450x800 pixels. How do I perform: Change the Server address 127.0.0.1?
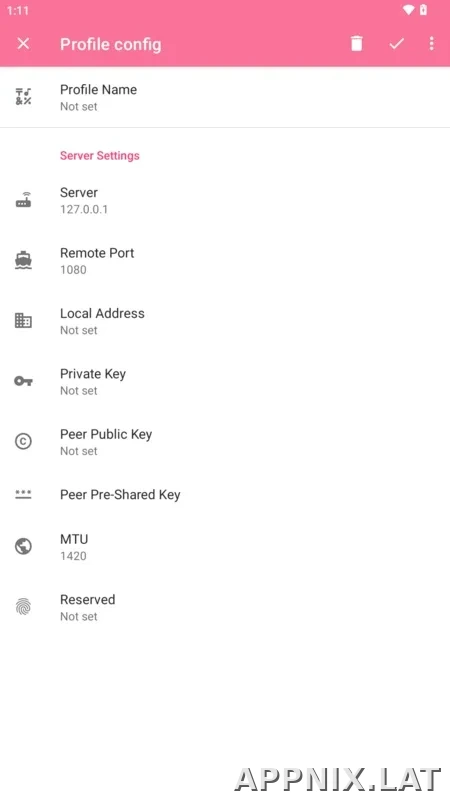tap(225, 201)
